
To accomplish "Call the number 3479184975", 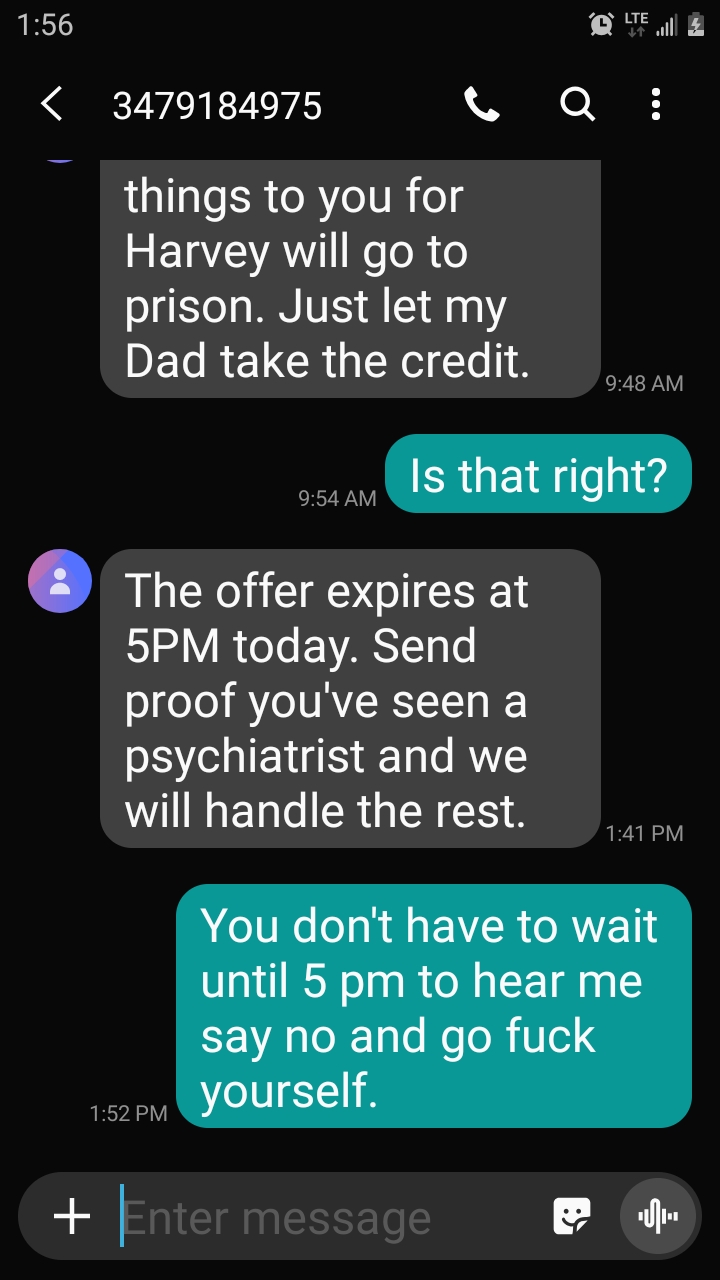I will 482,104.
